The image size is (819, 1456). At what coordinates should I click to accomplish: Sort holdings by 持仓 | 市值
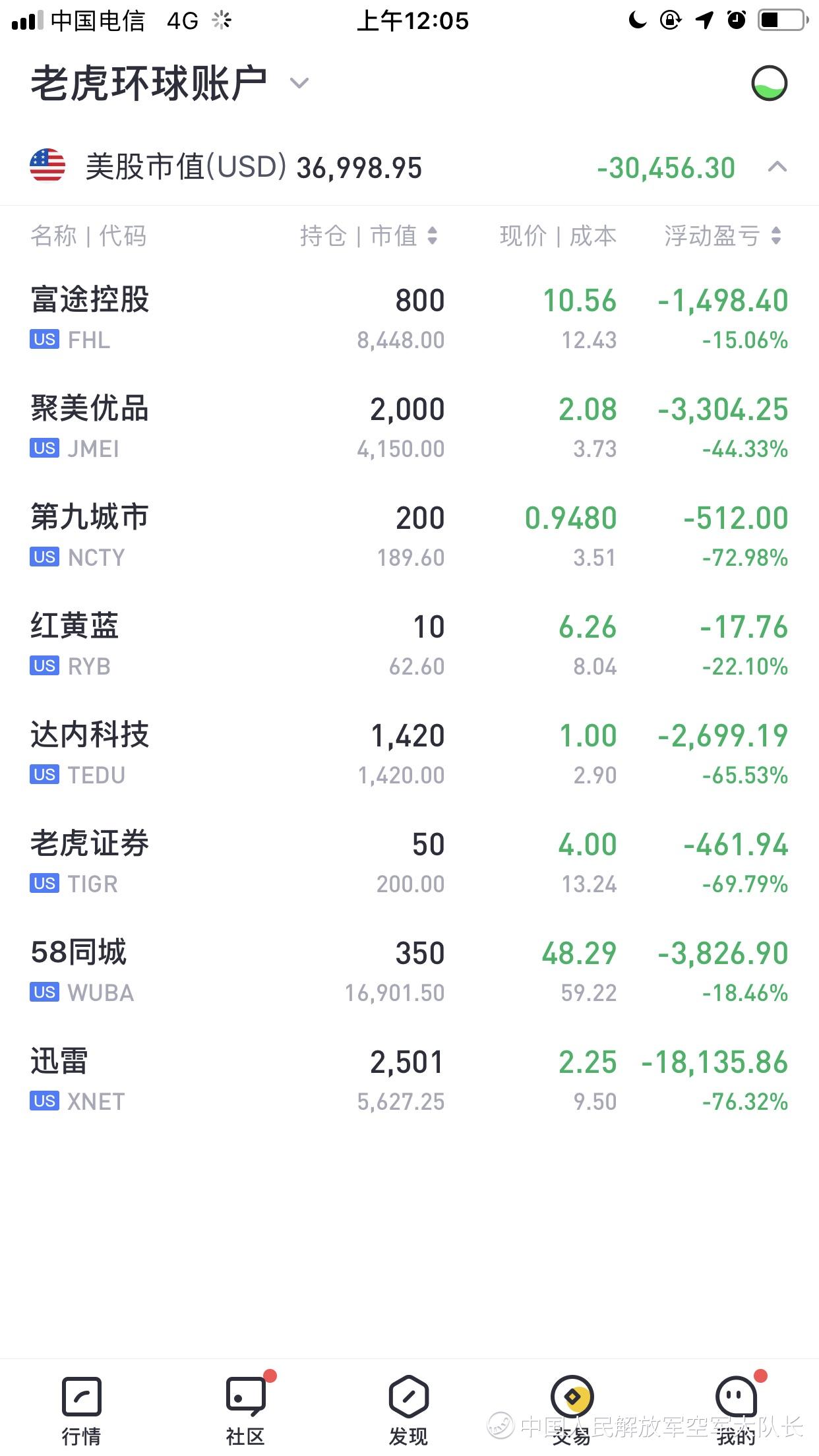(369, 235)
